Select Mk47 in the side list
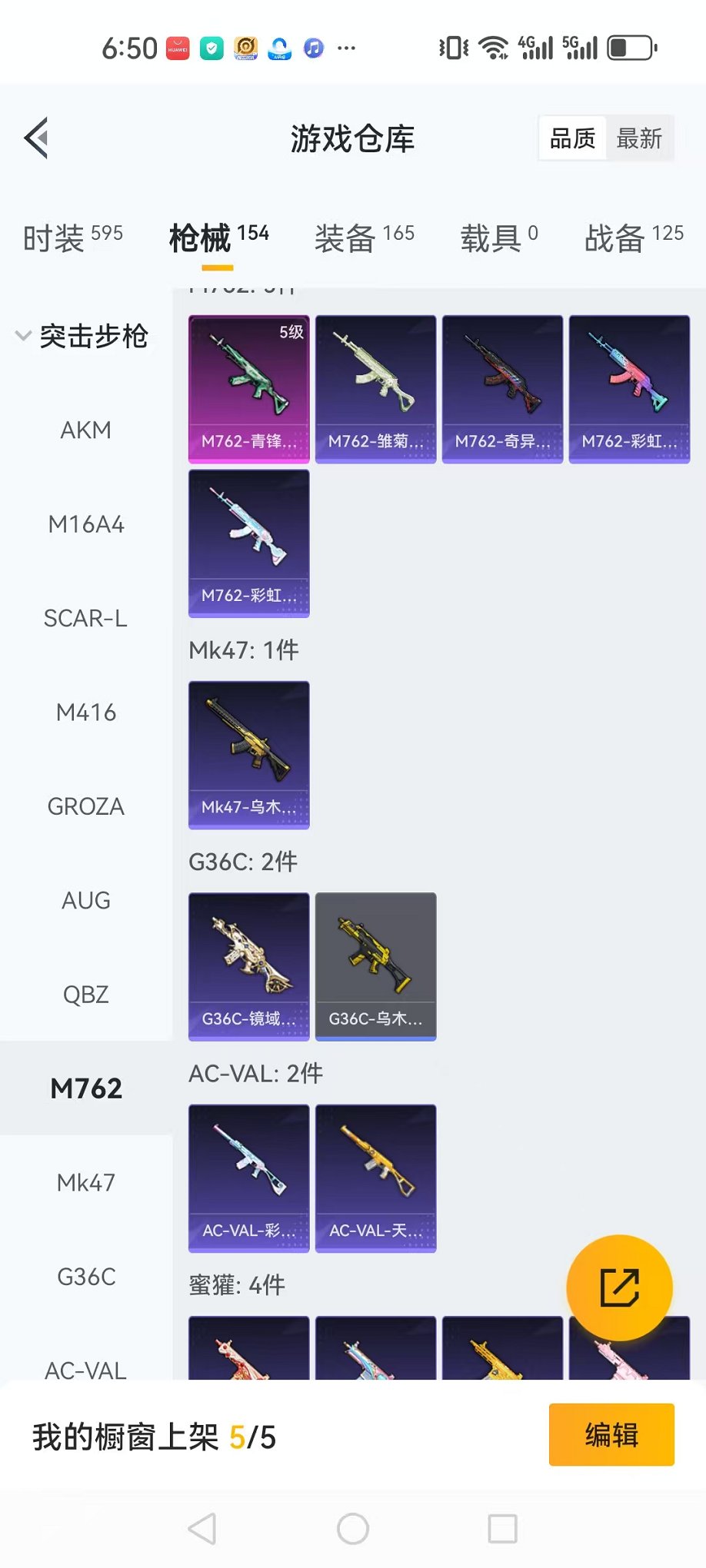 coord(86,1182)
